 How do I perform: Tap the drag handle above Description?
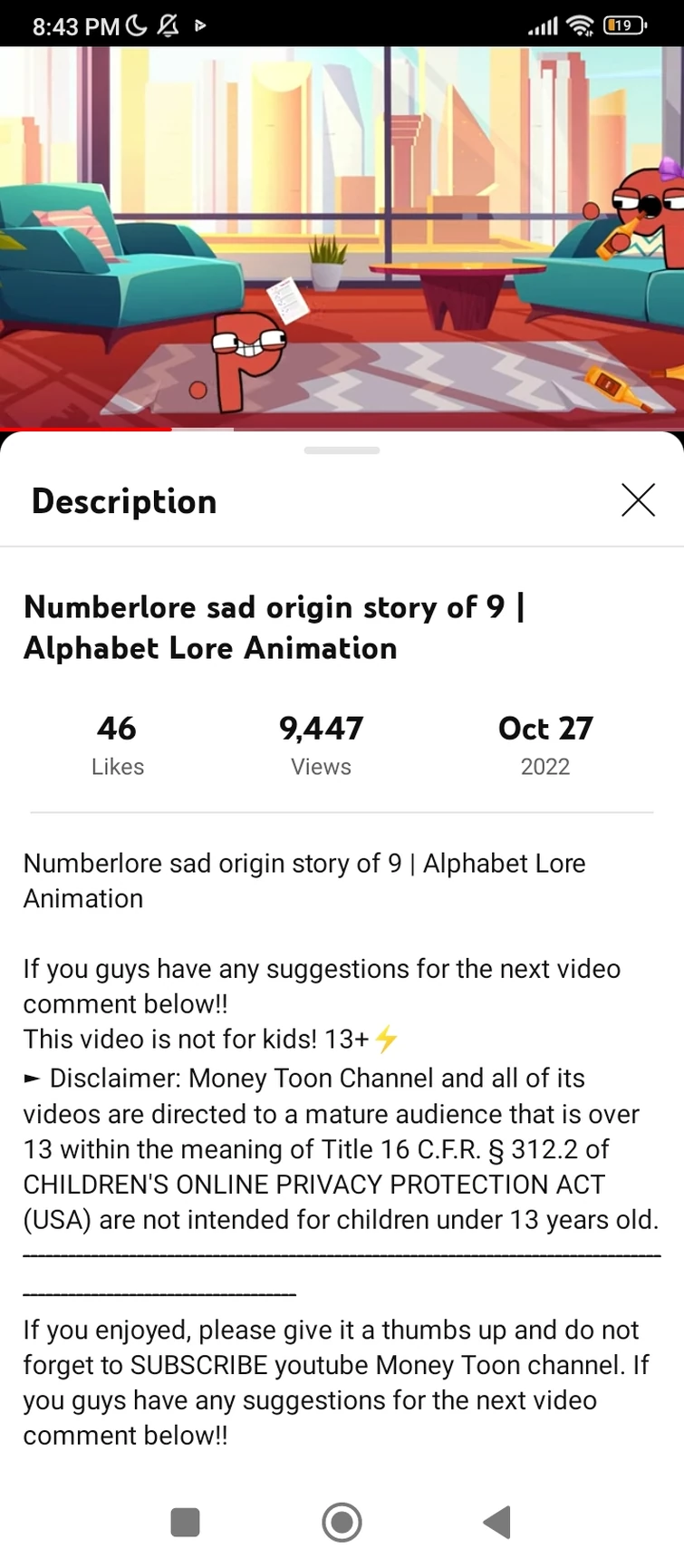tap(342, 450)
